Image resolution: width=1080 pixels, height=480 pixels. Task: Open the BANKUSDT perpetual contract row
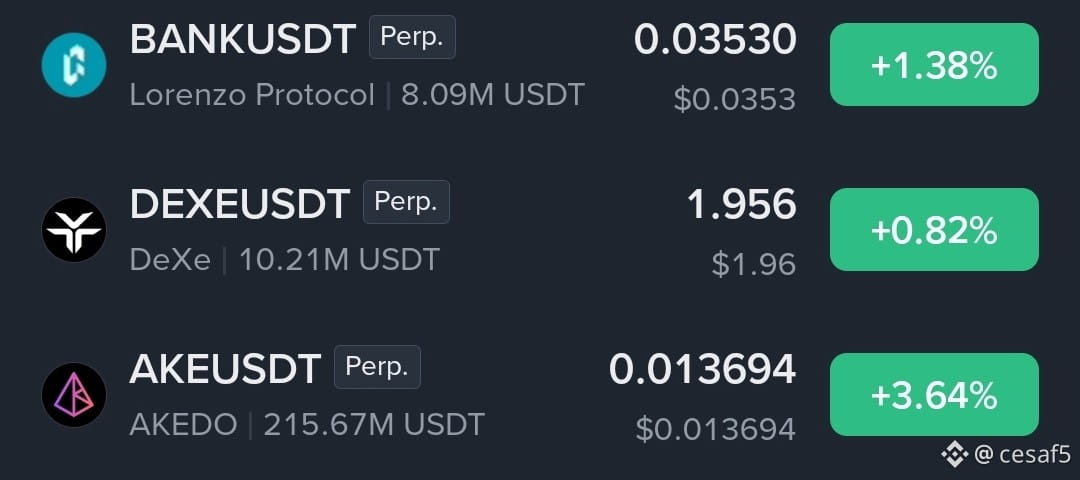[540, 65]
